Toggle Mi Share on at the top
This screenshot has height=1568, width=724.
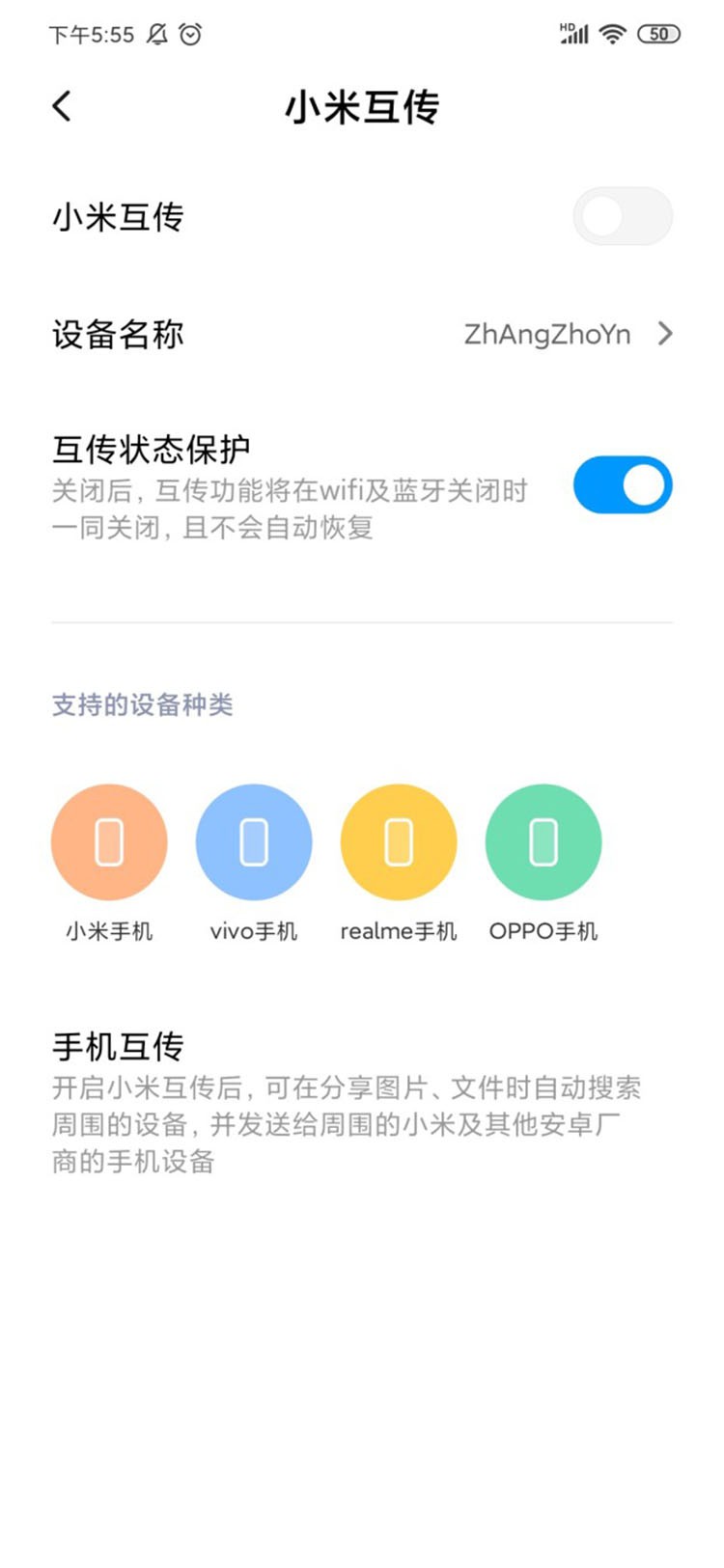(x=623, y=215)
